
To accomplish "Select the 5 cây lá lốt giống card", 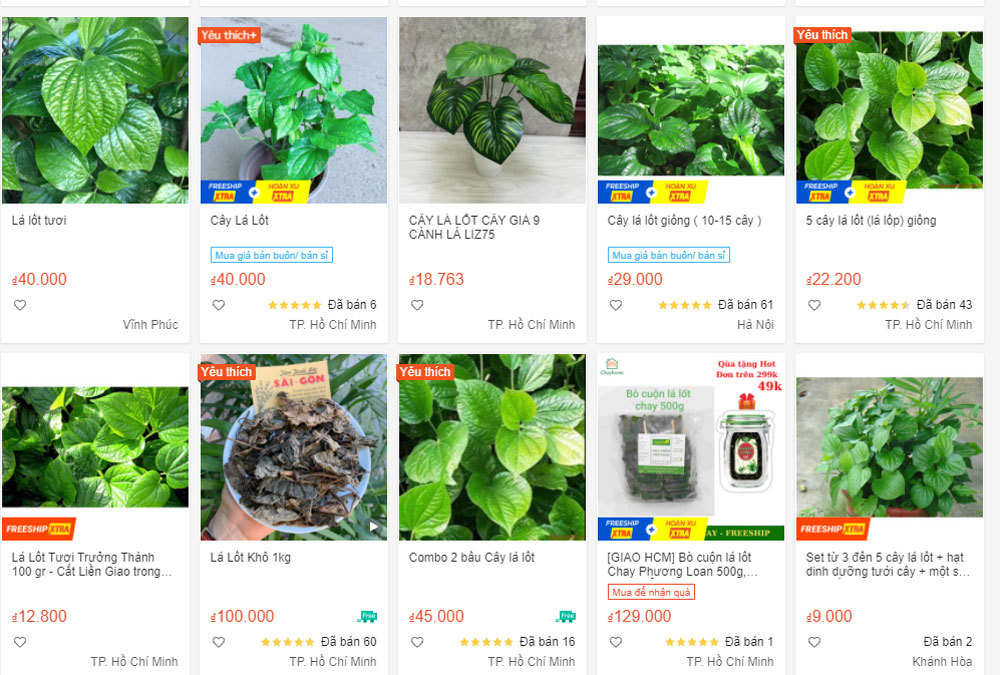I will [x=889, y=110].
